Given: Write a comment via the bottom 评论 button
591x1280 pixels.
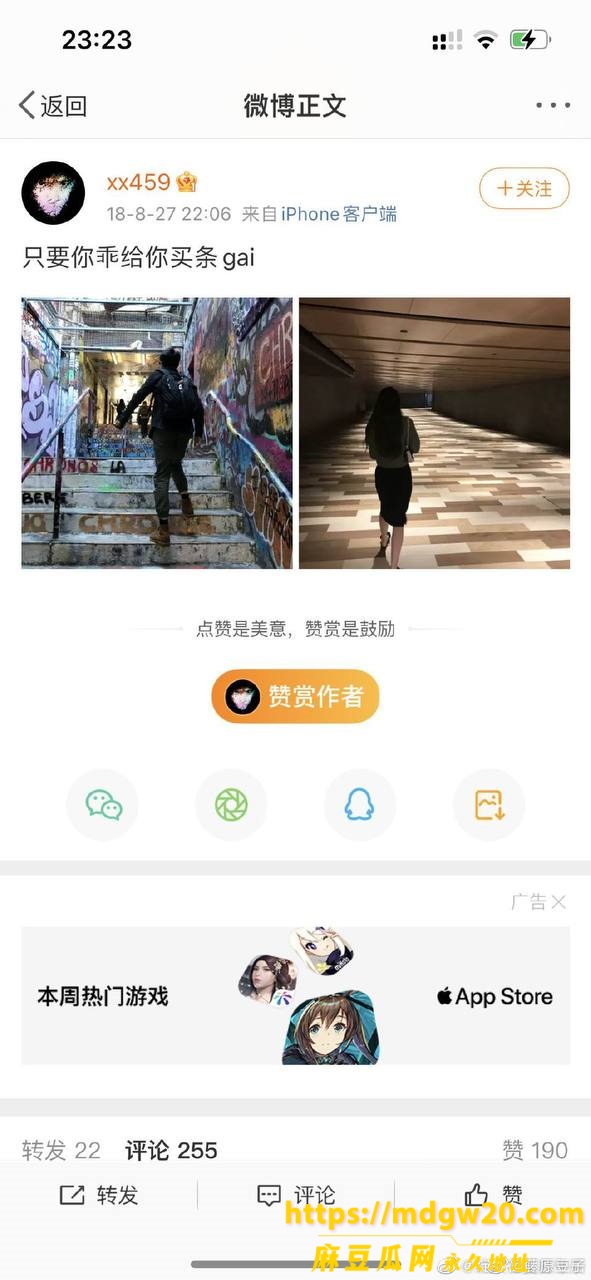Looking at the screenshot, I should coord(296,1195).
